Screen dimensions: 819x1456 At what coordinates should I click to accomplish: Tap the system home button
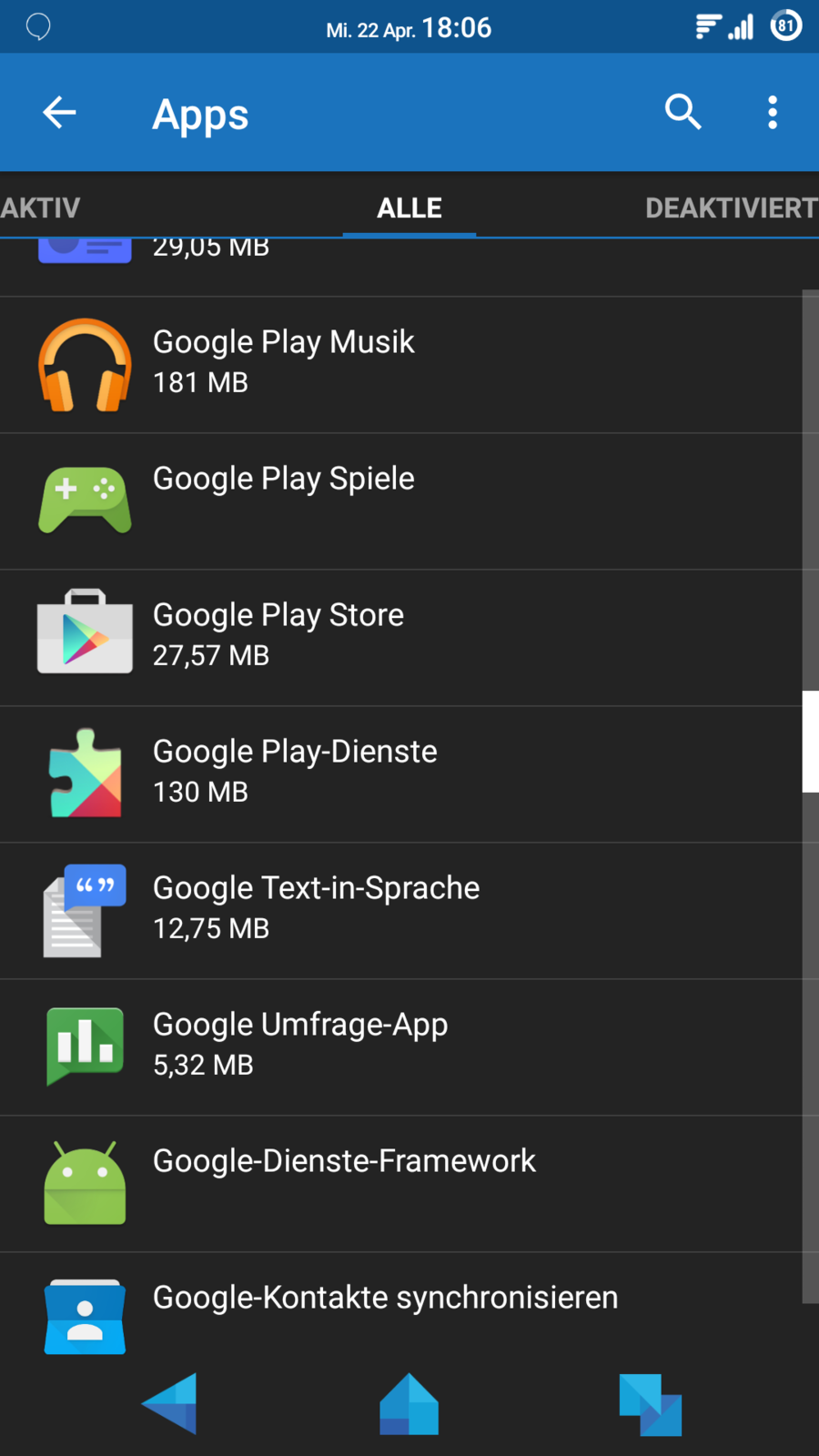tap(409, 1404)
